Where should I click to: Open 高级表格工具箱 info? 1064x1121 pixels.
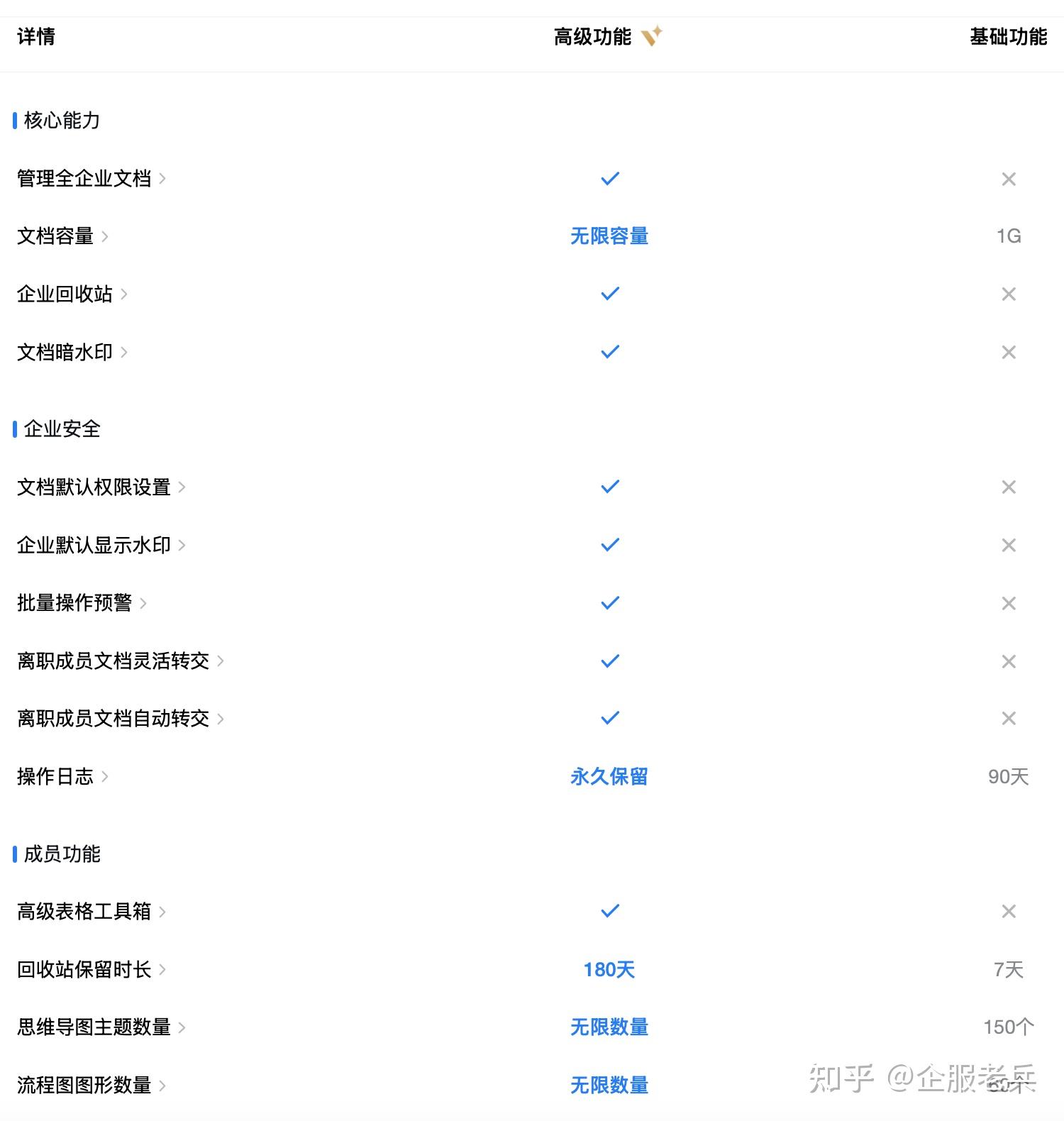point(91,911)
